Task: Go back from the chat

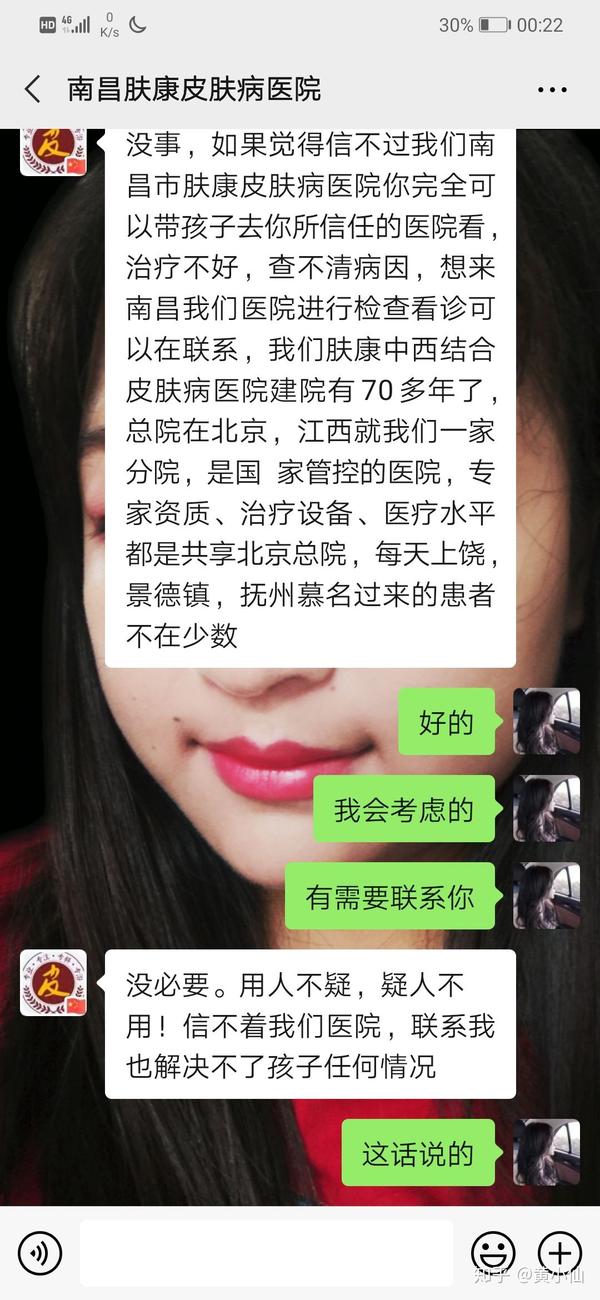Action: (32, 89)
